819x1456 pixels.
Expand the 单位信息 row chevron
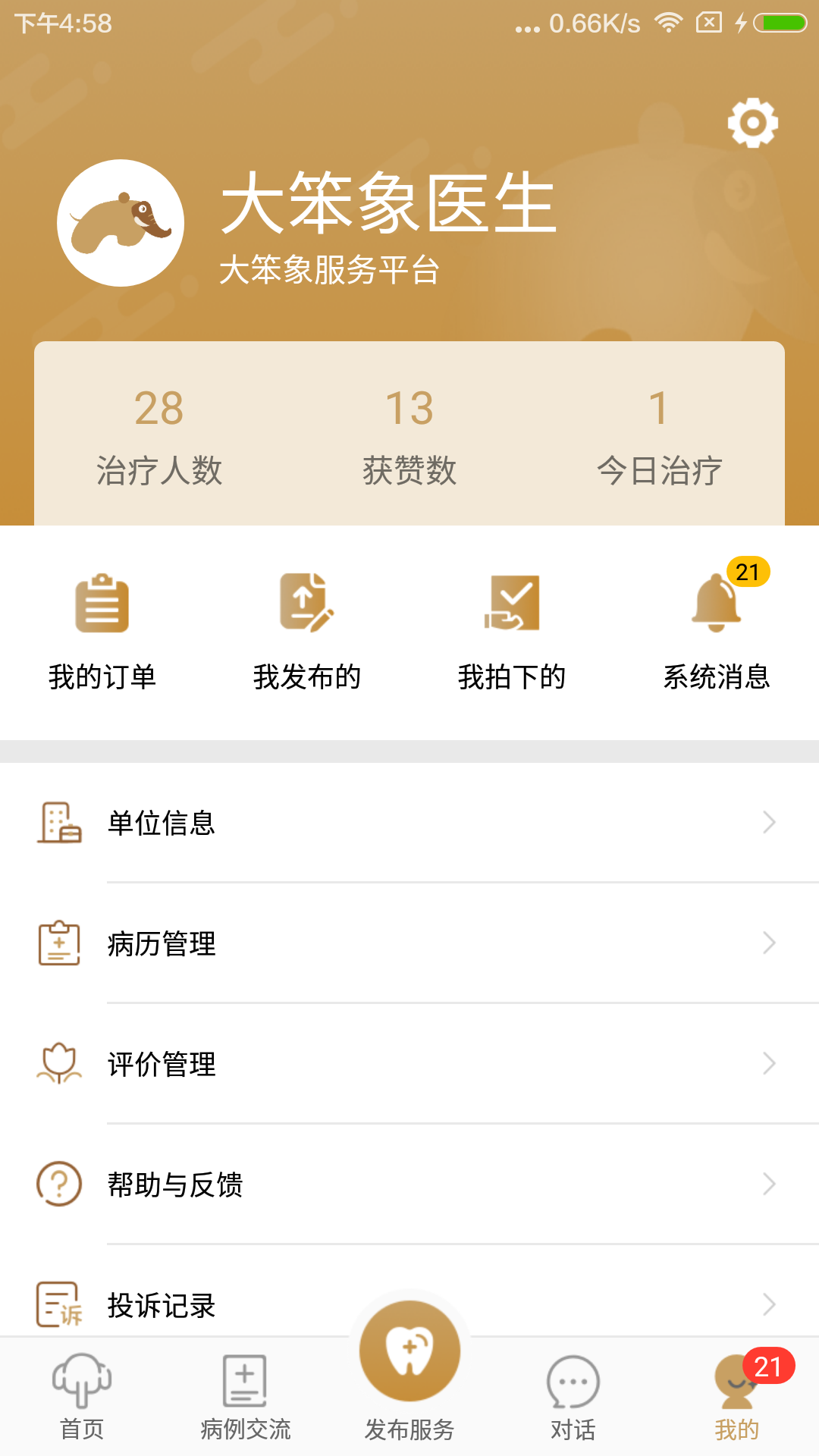pos(769,823)
